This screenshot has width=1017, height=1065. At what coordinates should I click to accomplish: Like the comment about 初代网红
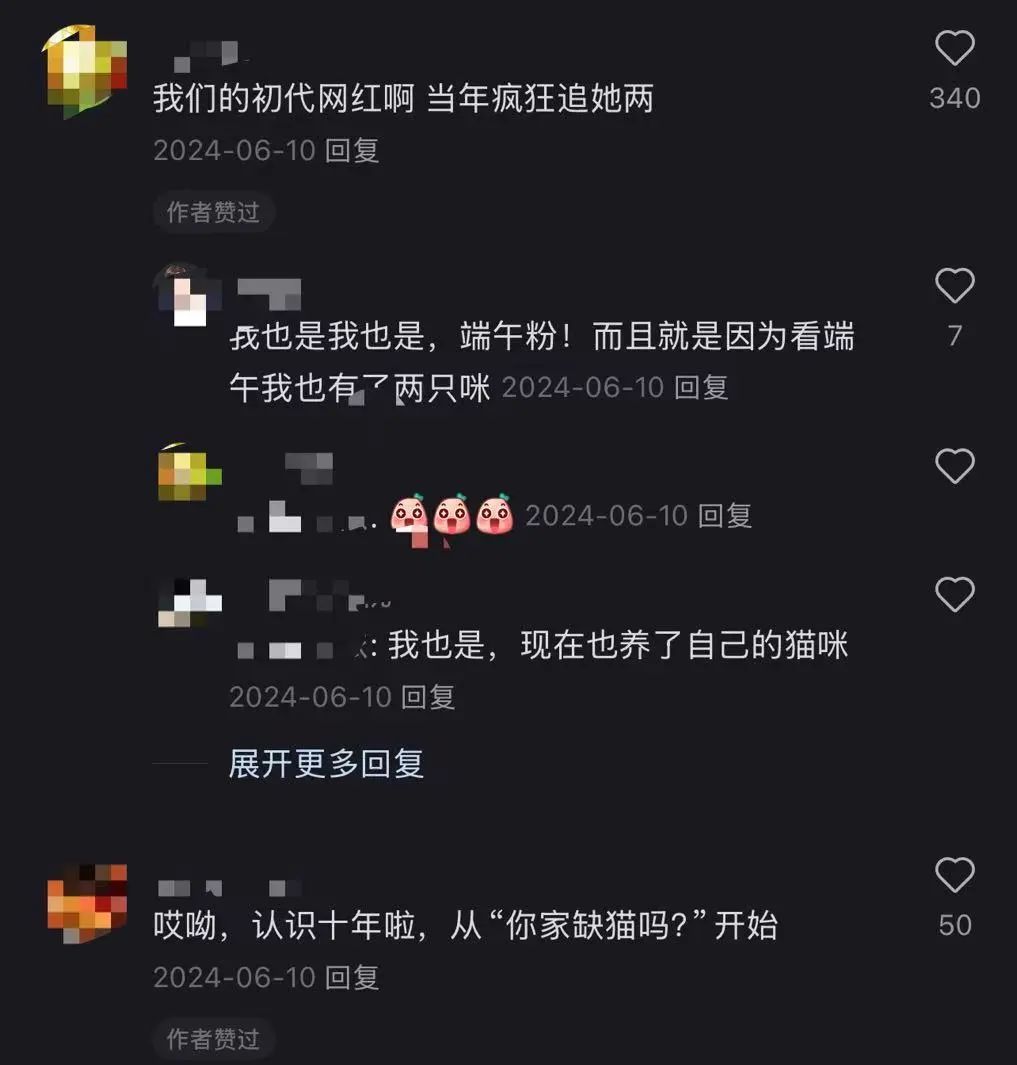[x=954, y=48]
